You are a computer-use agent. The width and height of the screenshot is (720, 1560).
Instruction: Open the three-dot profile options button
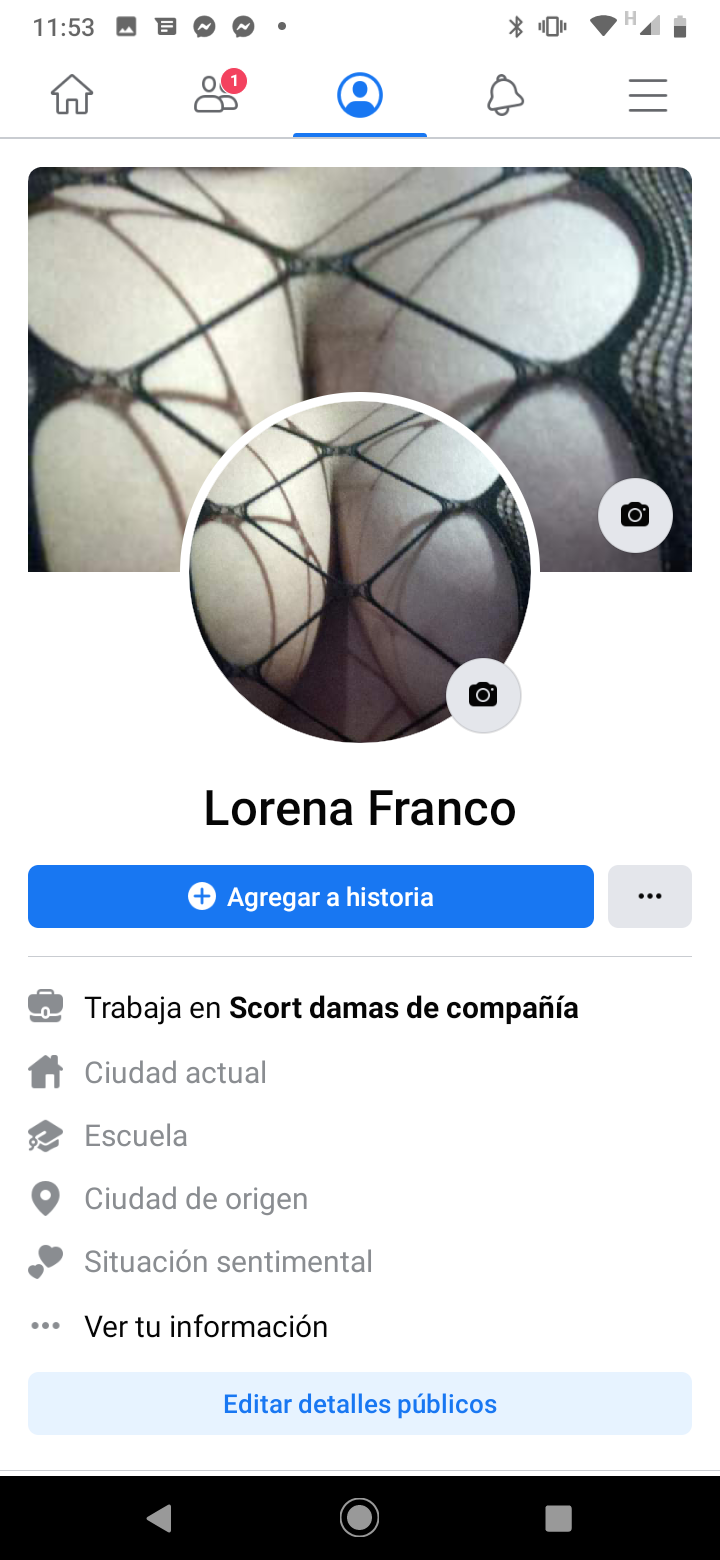[650, 897]
